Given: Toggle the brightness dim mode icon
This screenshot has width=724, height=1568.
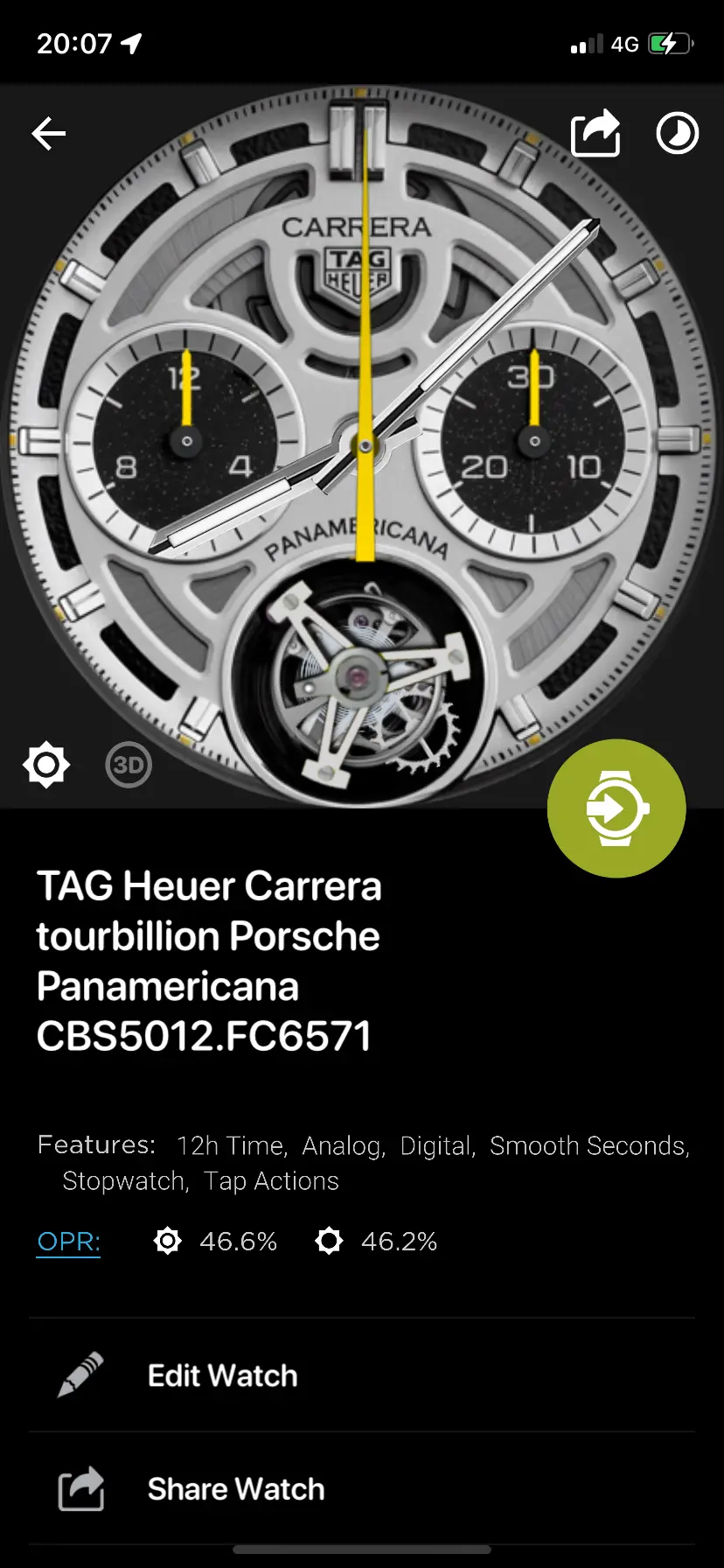Looking at the screenshot, I should pyautogui.click(x=46, y=765).
